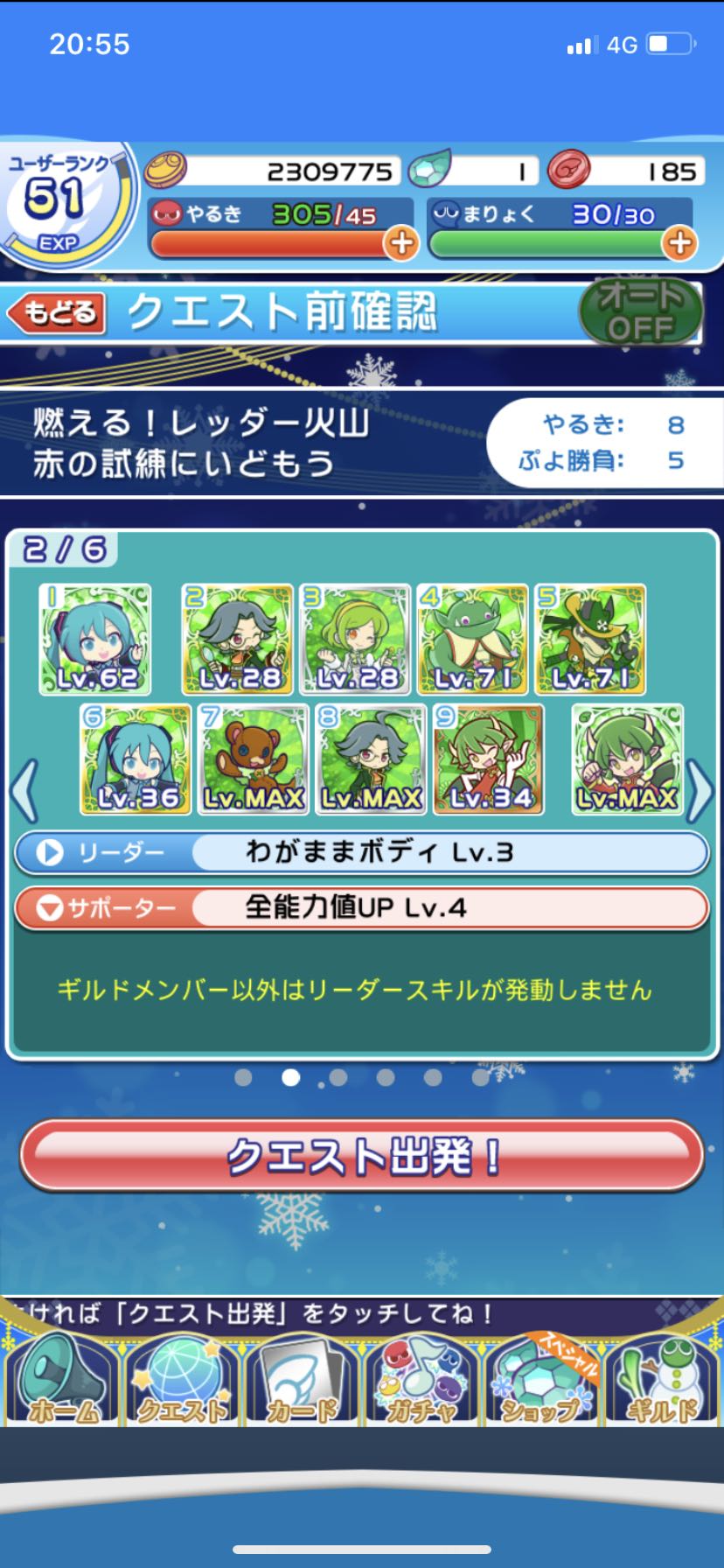Select the bear card 7 Lv.MAX

click(254, 759)
